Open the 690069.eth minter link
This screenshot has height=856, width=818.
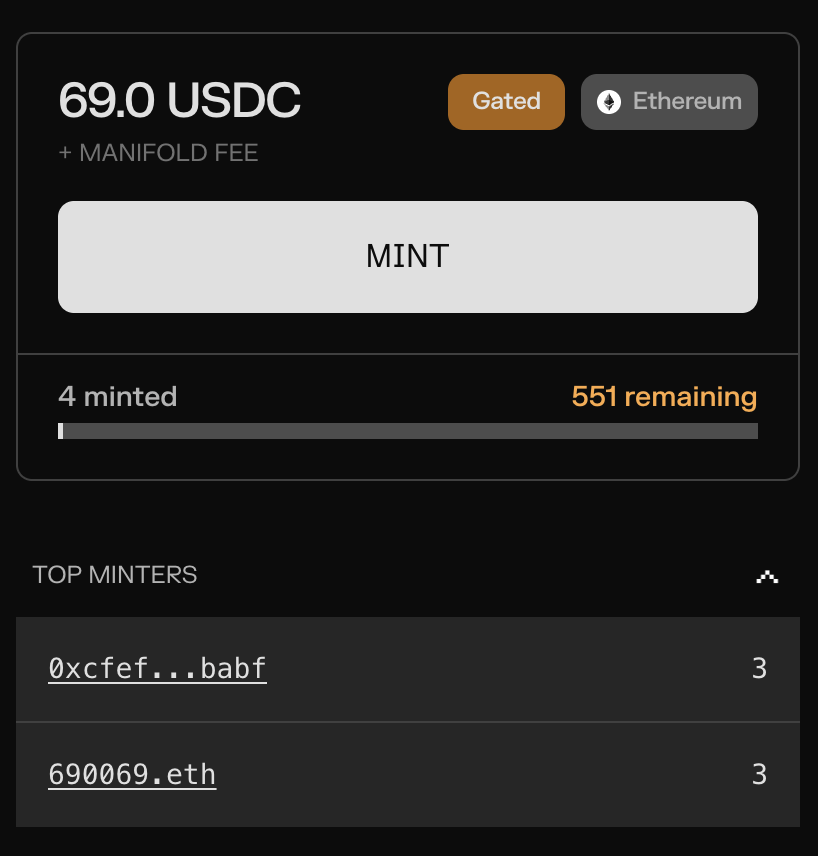(132, 774)
